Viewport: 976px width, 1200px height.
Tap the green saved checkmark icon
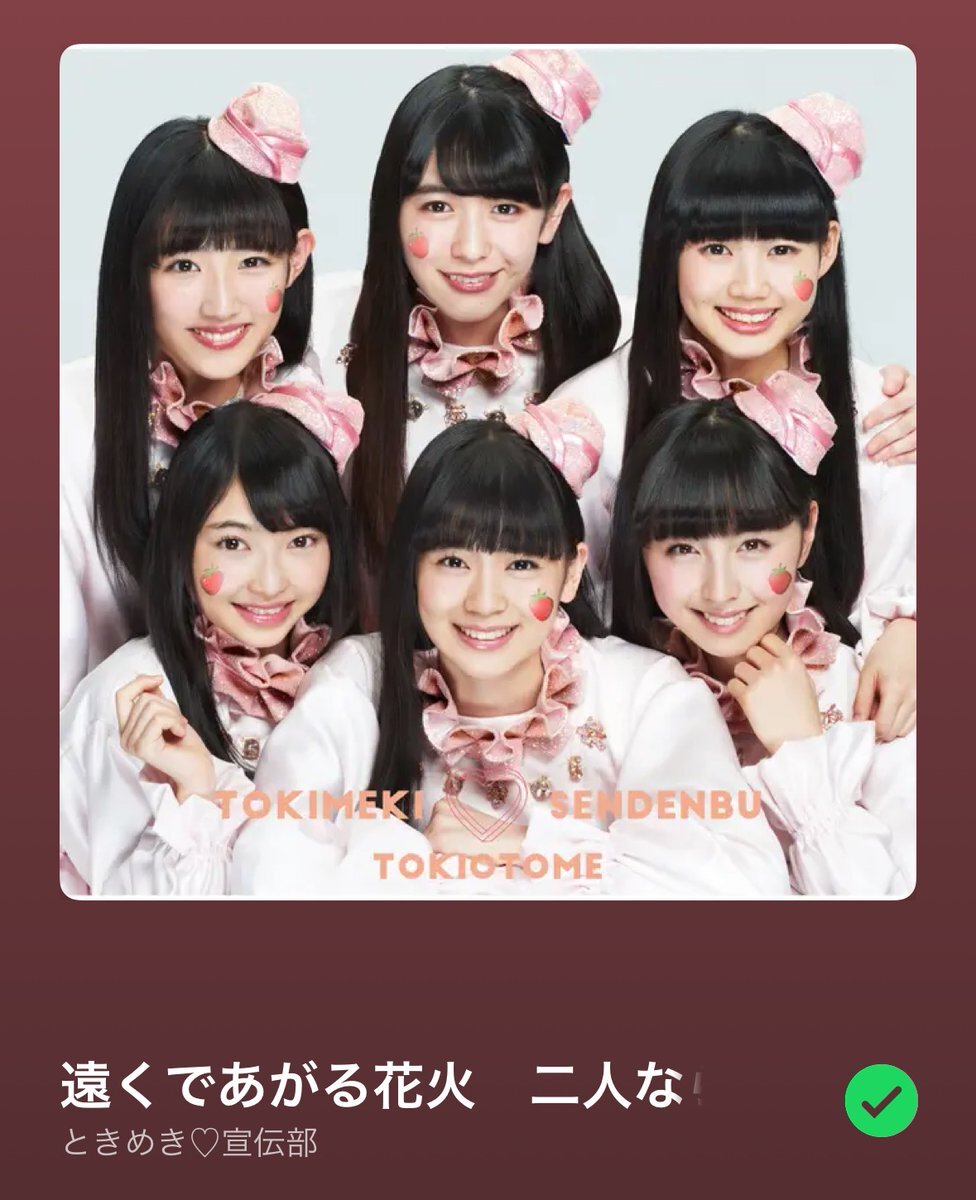coord(881,1101)
